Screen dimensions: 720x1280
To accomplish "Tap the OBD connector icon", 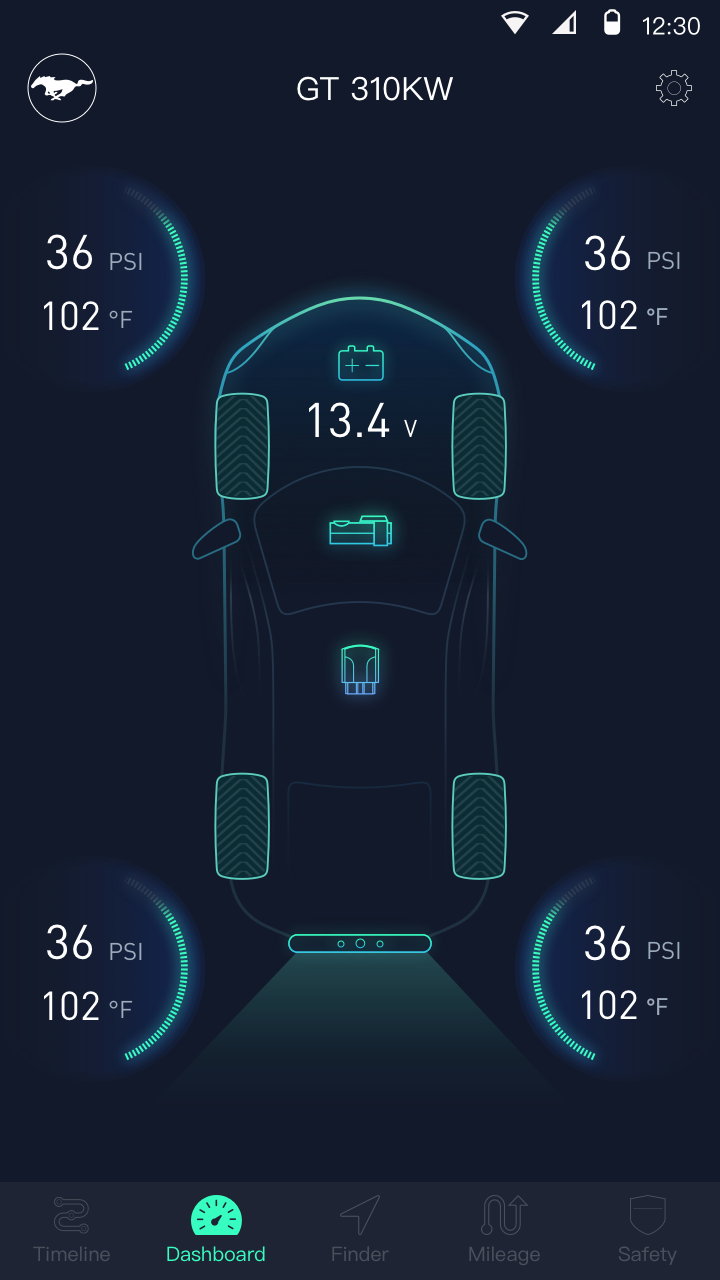I will point(360,669).
